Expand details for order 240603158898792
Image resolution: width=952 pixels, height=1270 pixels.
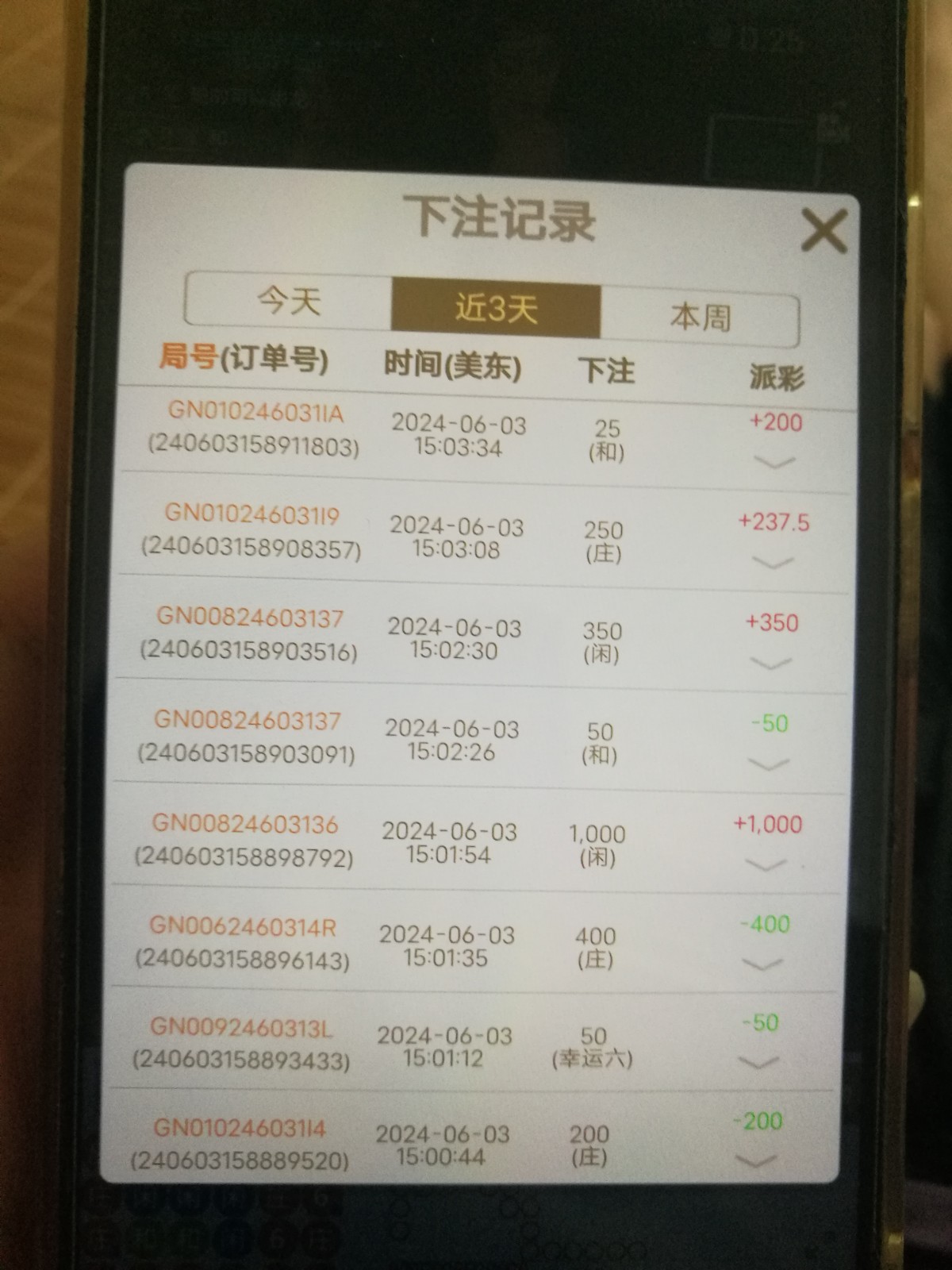(766, 864)
